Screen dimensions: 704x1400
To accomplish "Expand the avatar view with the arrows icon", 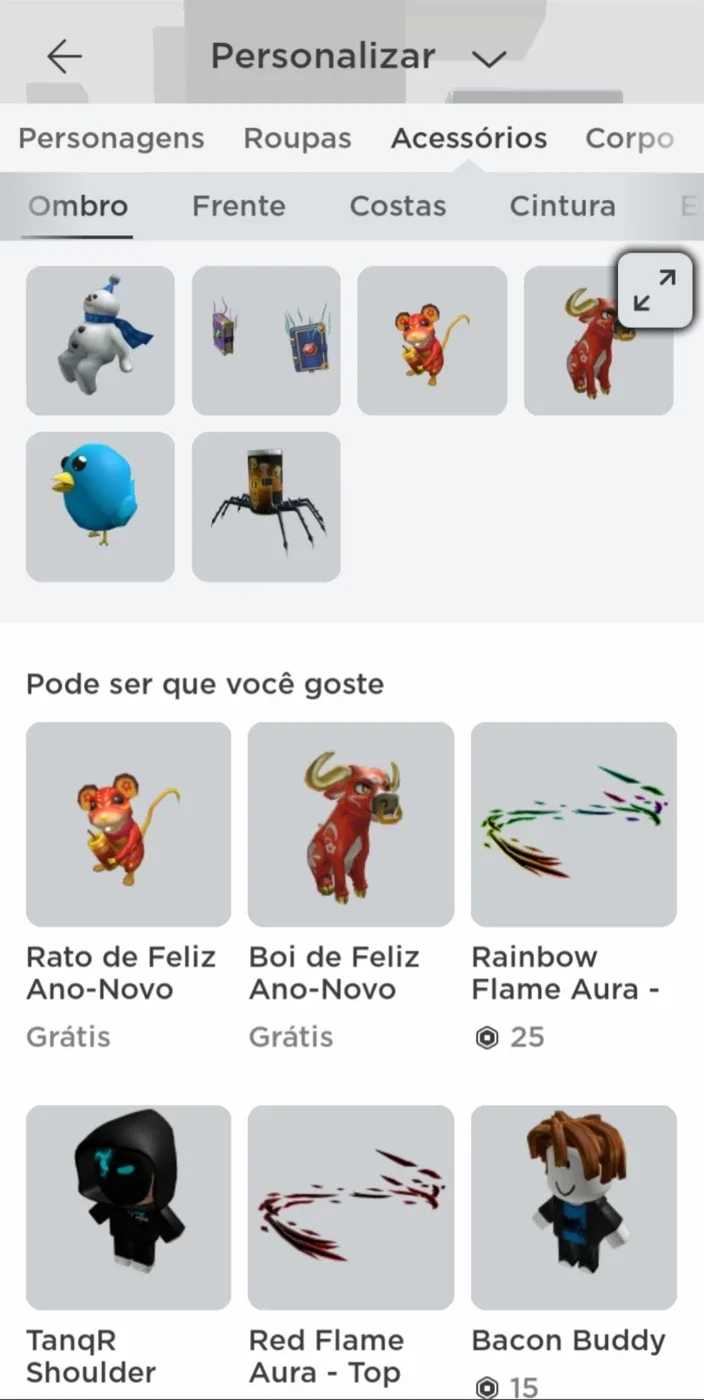I will [x=655, y=290].
